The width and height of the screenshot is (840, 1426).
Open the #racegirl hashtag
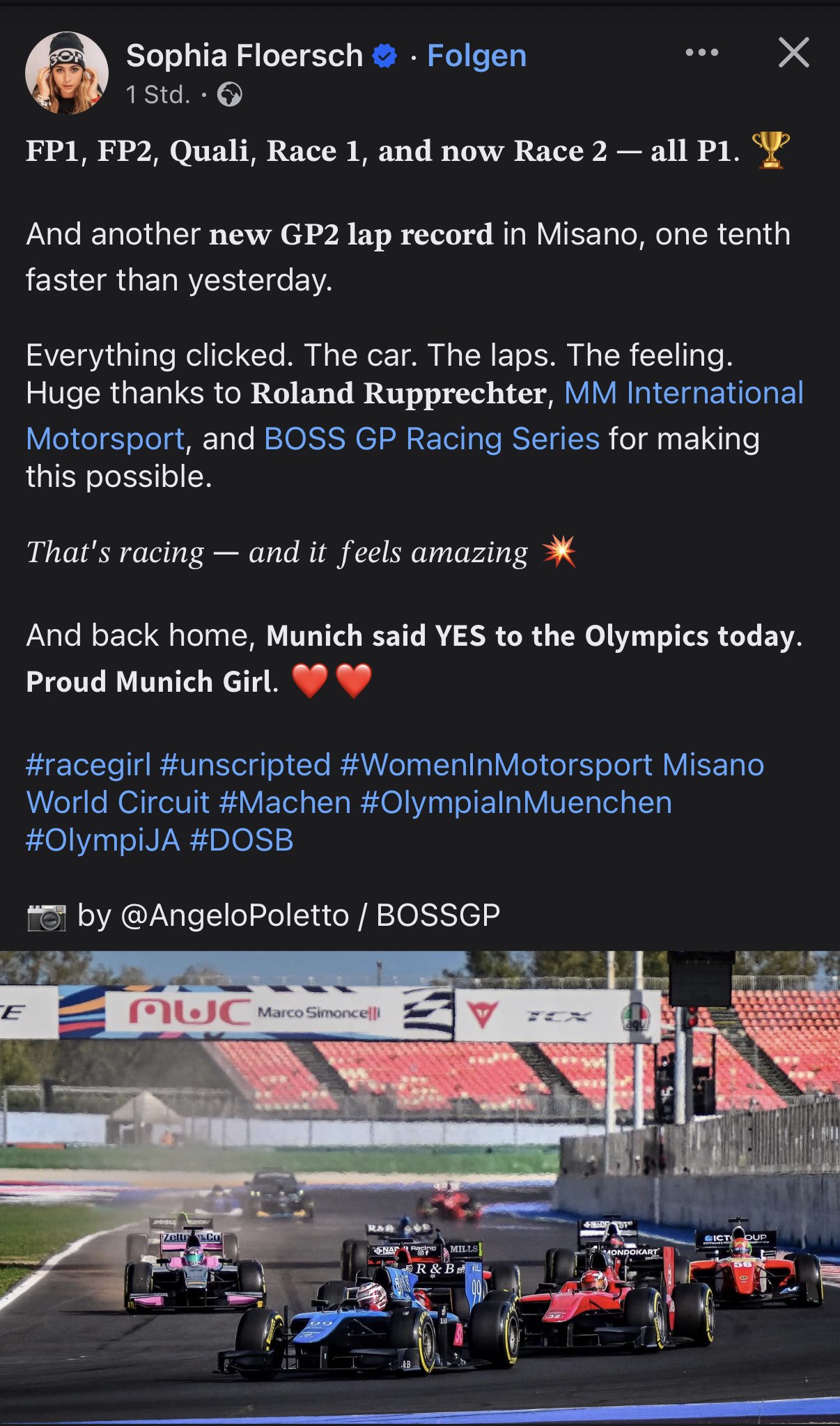88,765
